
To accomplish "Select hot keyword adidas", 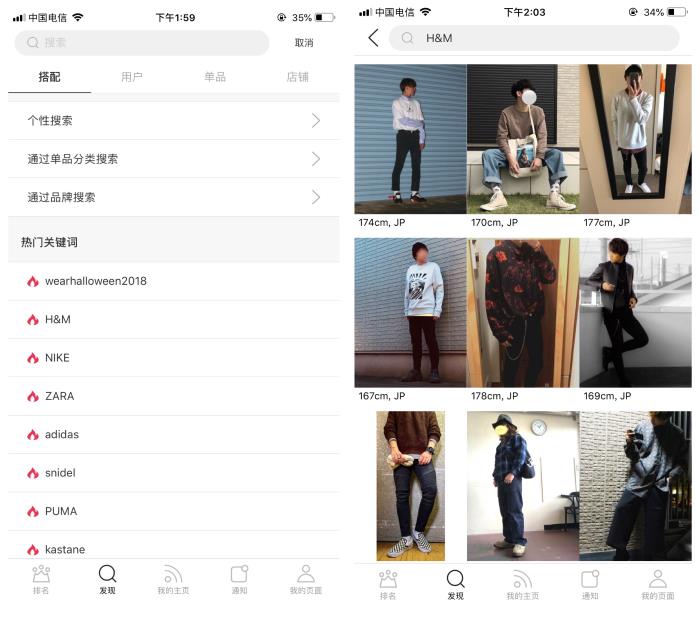I will click(x=61, y=435).
